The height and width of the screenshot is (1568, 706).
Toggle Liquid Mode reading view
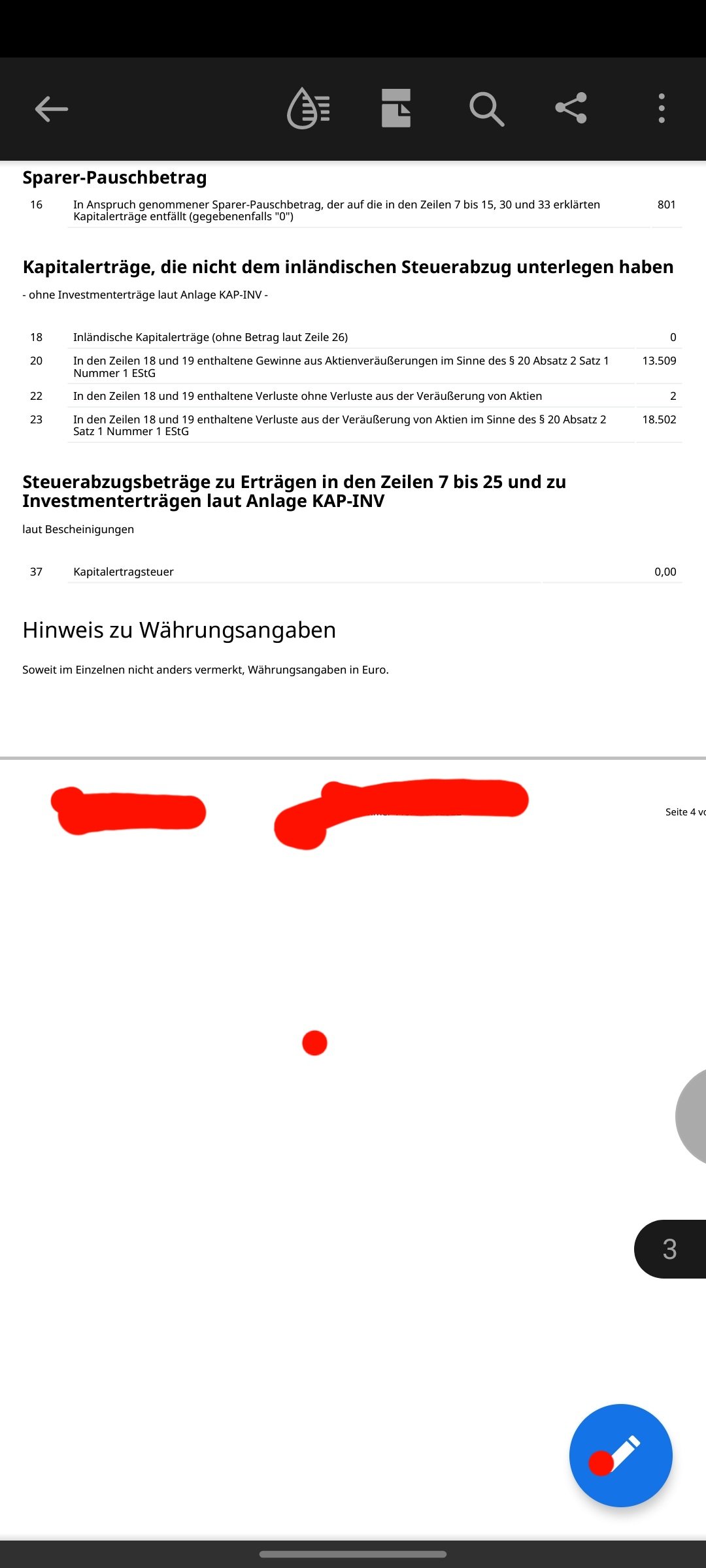tap(308, 108)
